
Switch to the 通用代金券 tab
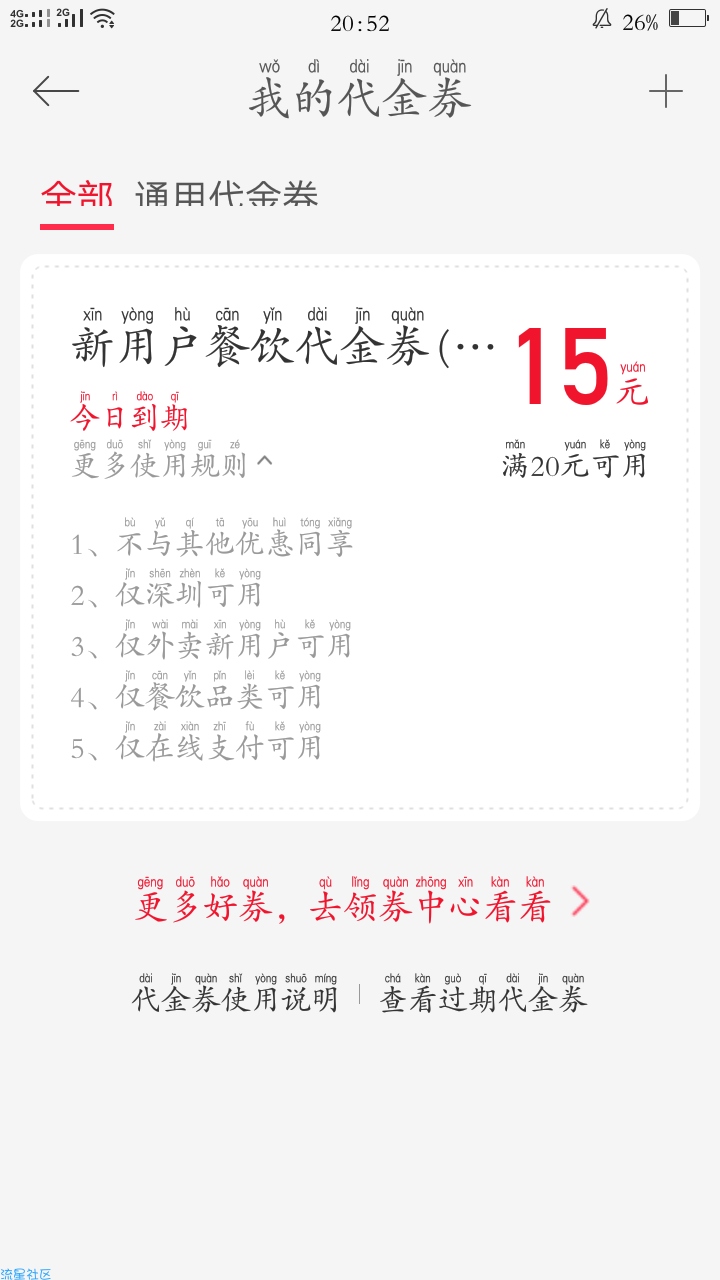pyautogui.click(x=226, y=194)
